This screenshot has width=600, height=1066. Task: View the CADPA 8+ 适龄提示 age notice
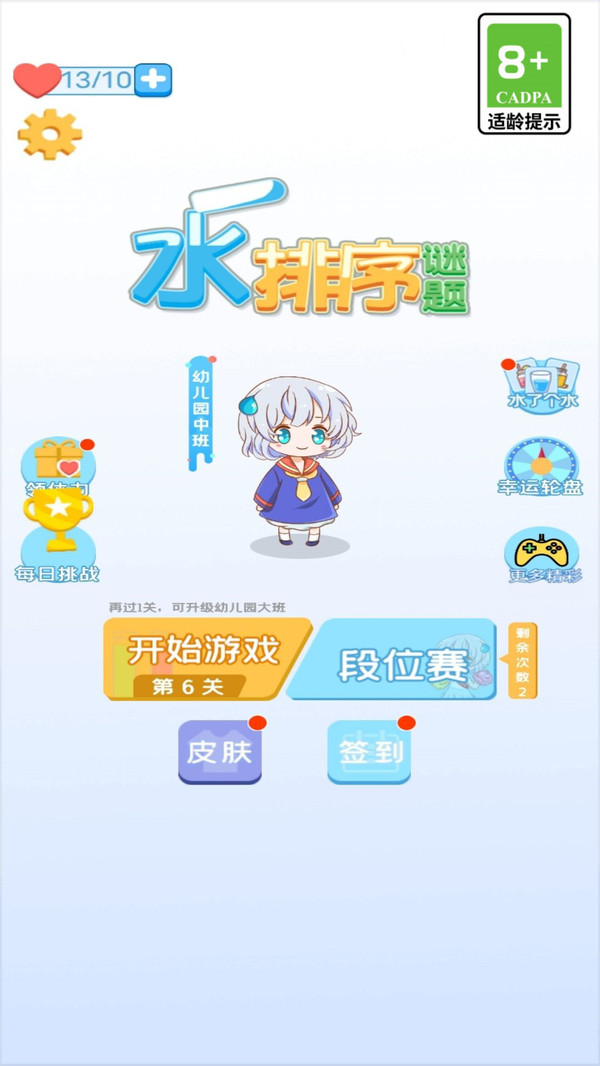(x=524, y=74)
